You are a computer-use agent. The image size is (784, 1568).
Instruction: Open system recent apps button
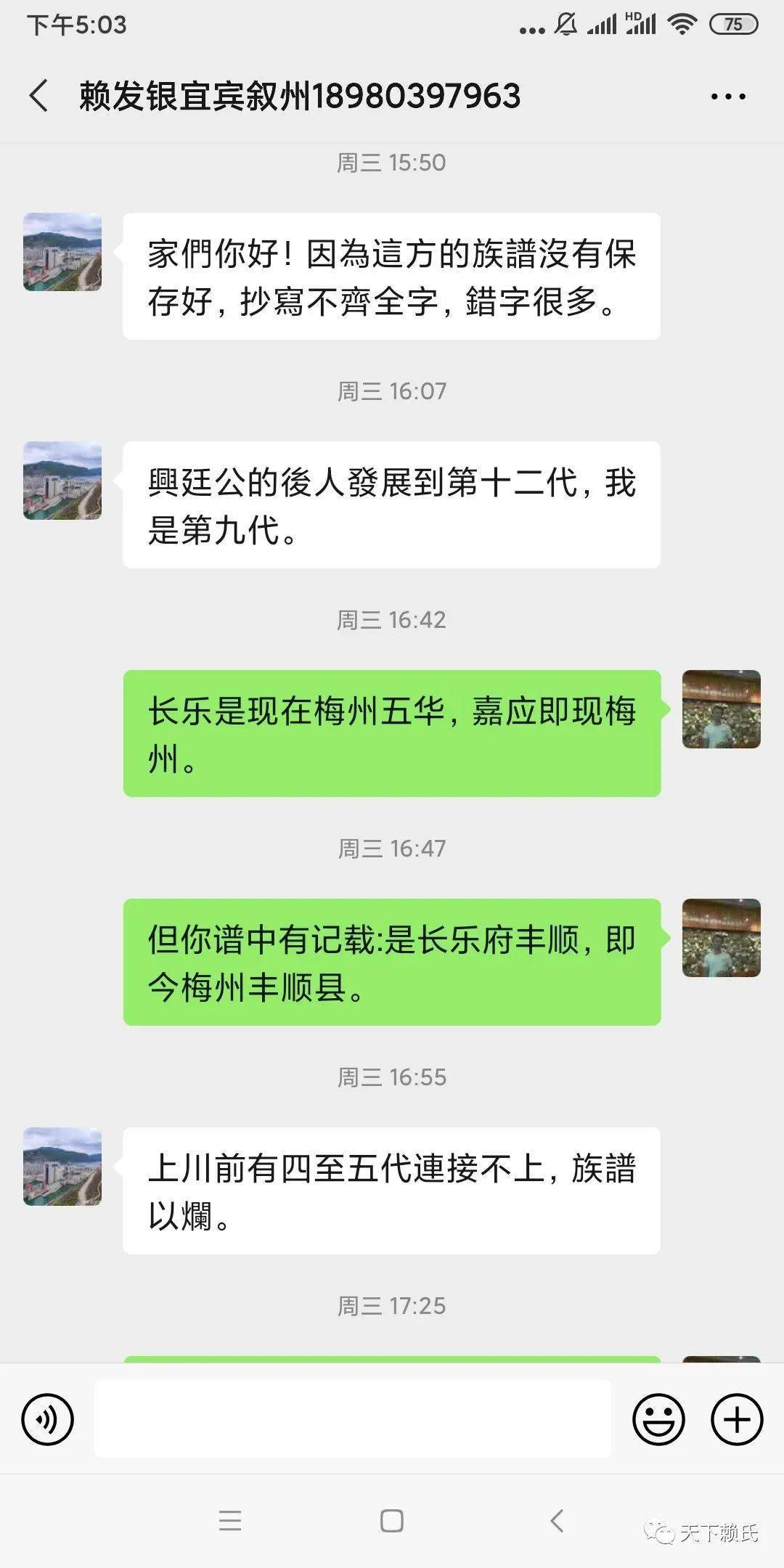(x=230, y=1520)
